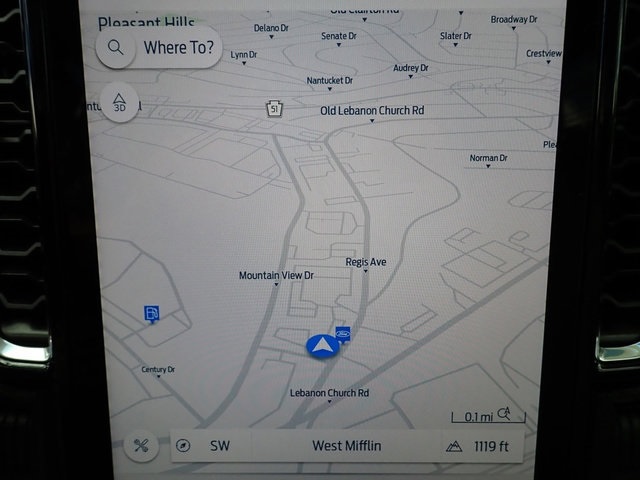Open the map settings tools button
The height and width of the screenshot is (480, 640).
[141, 446]
